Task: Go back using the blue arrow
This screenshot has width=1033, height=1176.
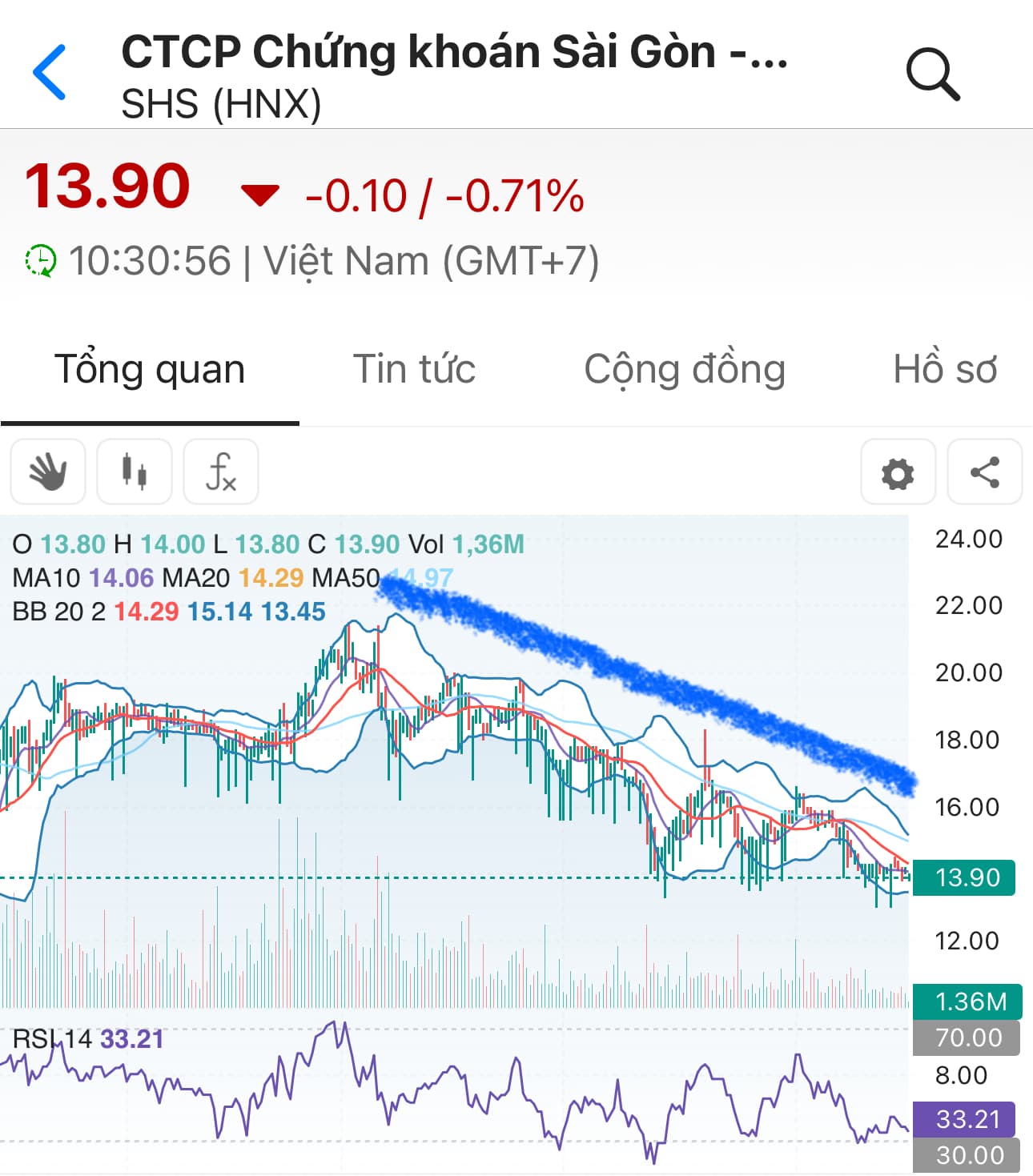Action: pyautogui.click(x=50, y=73)
